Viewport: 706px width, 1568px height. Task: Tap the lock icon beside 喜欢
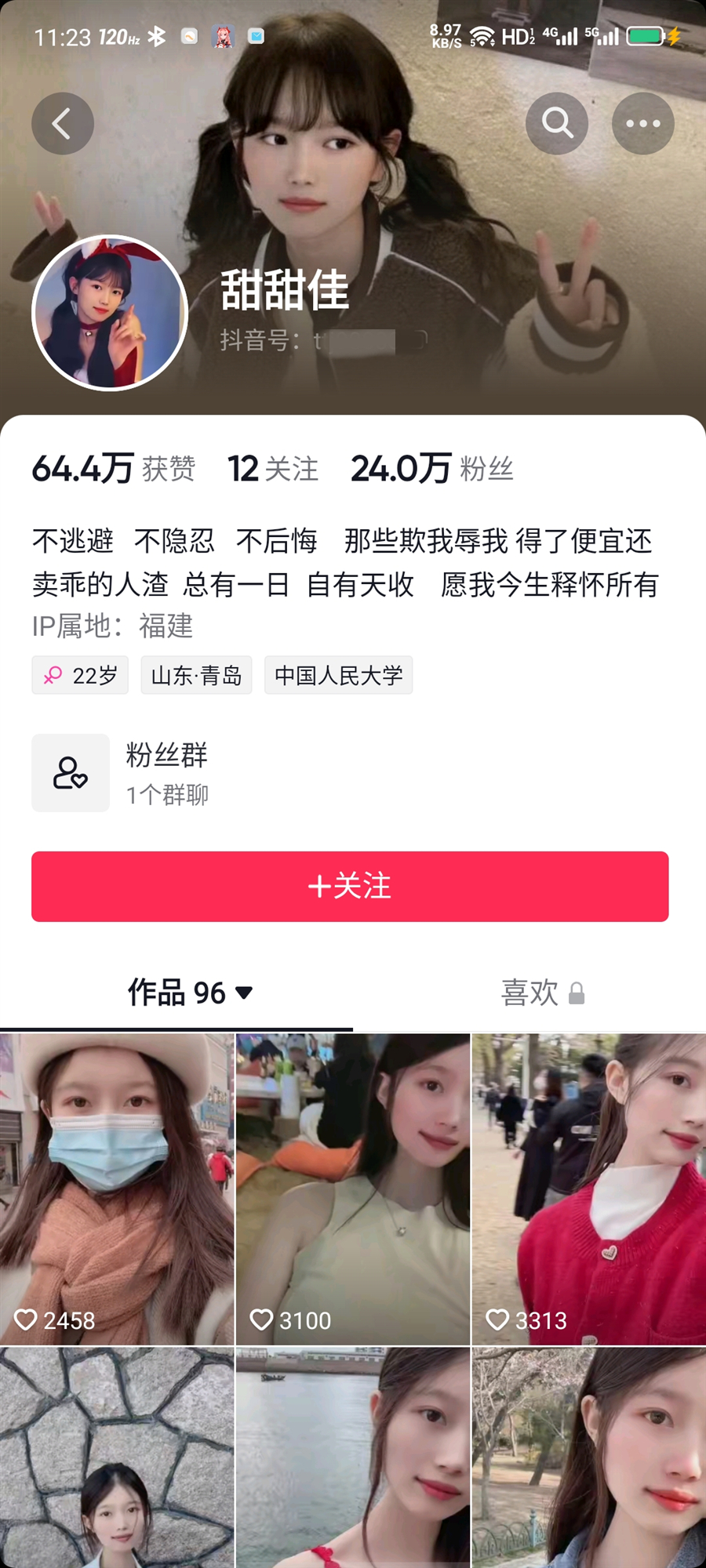pos(578,994)
